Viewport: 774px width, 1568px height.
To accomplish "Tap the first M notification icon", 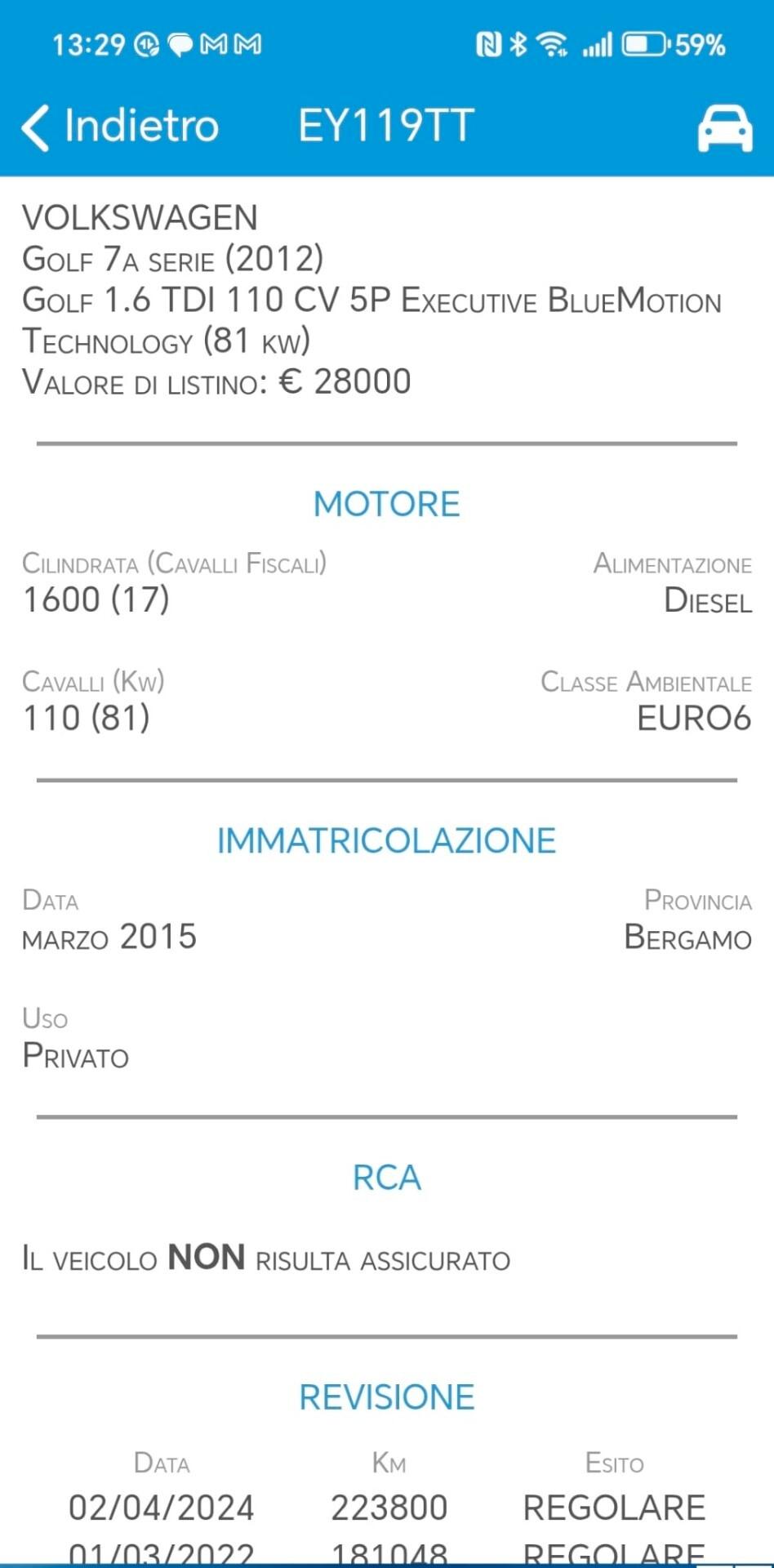I will pyautogui.click(x=214, y=45).
